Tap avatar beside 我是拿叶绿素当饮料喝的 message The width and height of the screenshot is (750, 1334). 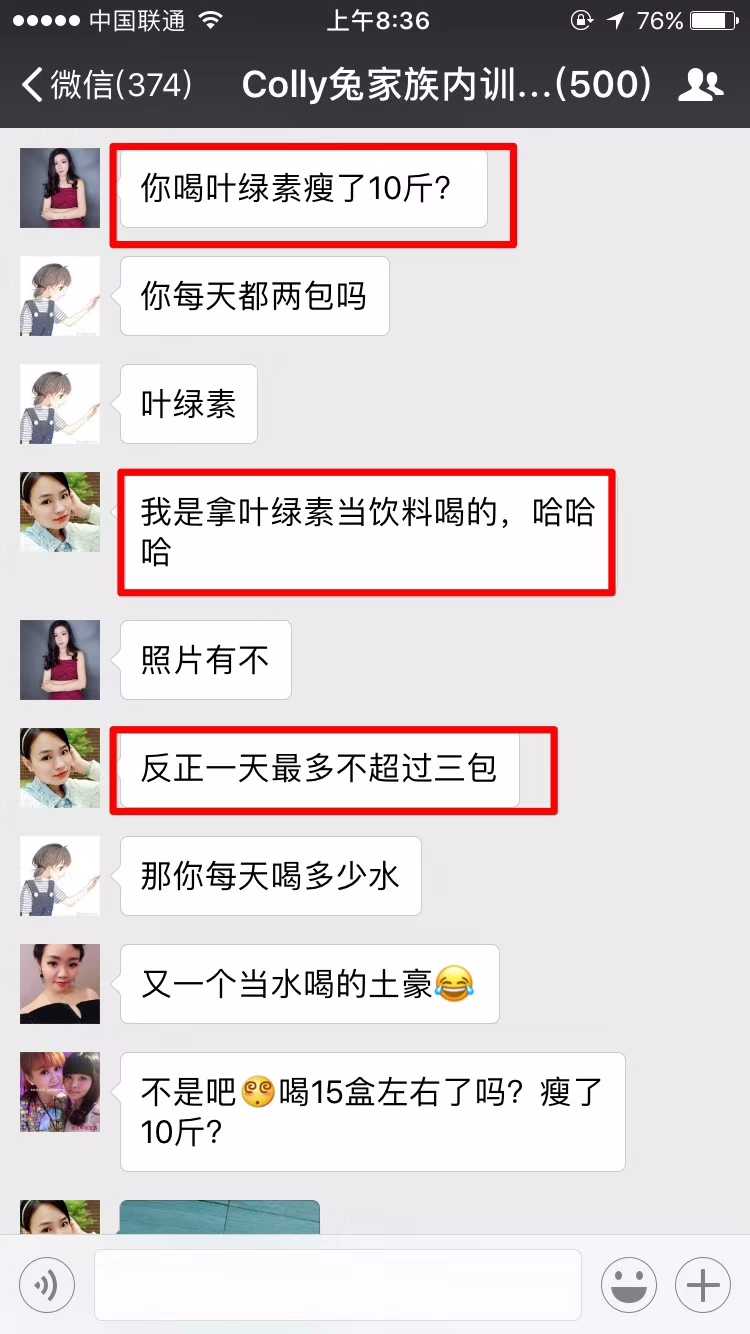[60, 512]
